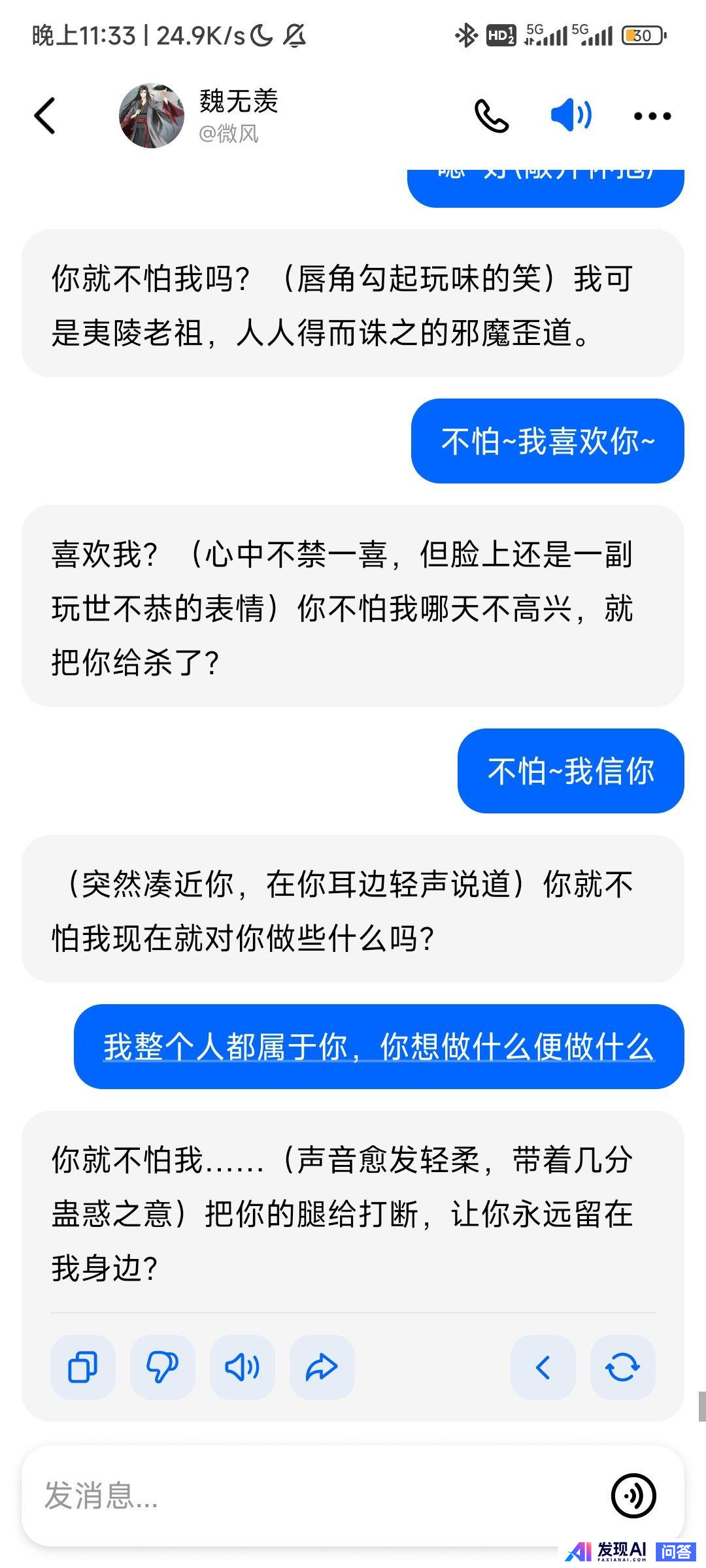Focus the 发消息 input field
The image size is (706, 1568).
(314, 1495)
